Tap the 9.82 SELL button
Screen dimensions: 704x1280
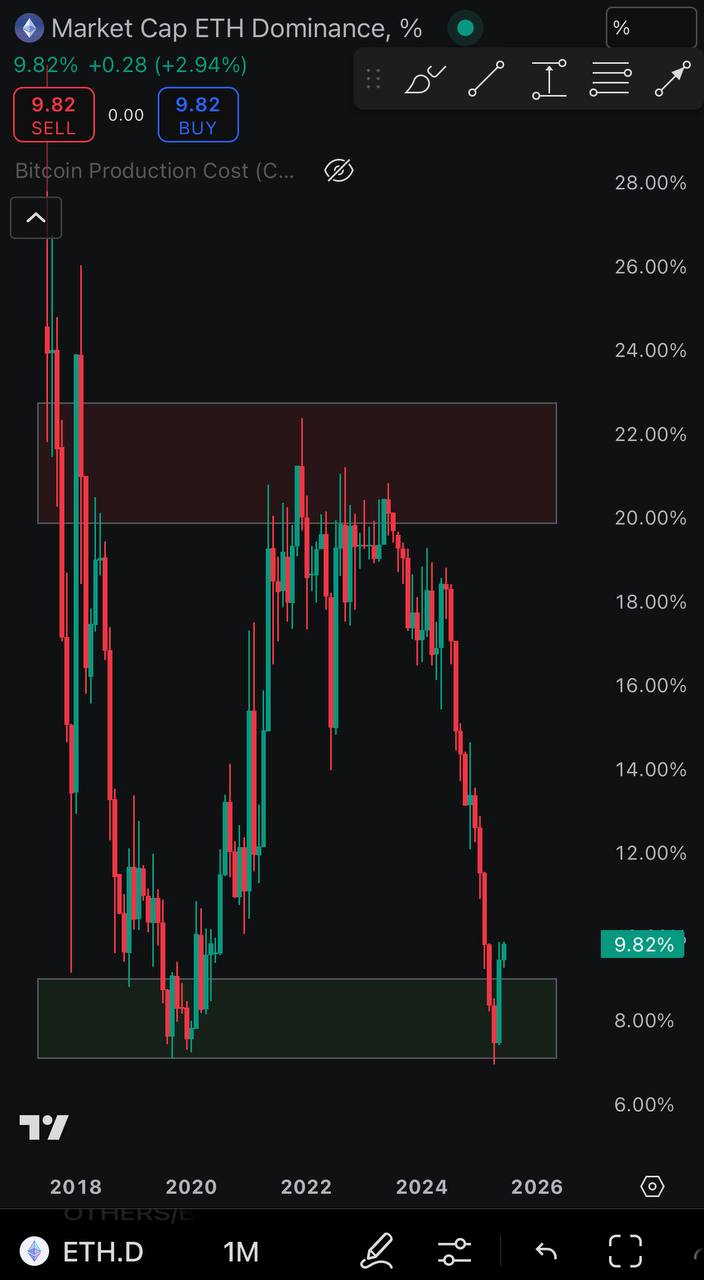click(53, 115)
